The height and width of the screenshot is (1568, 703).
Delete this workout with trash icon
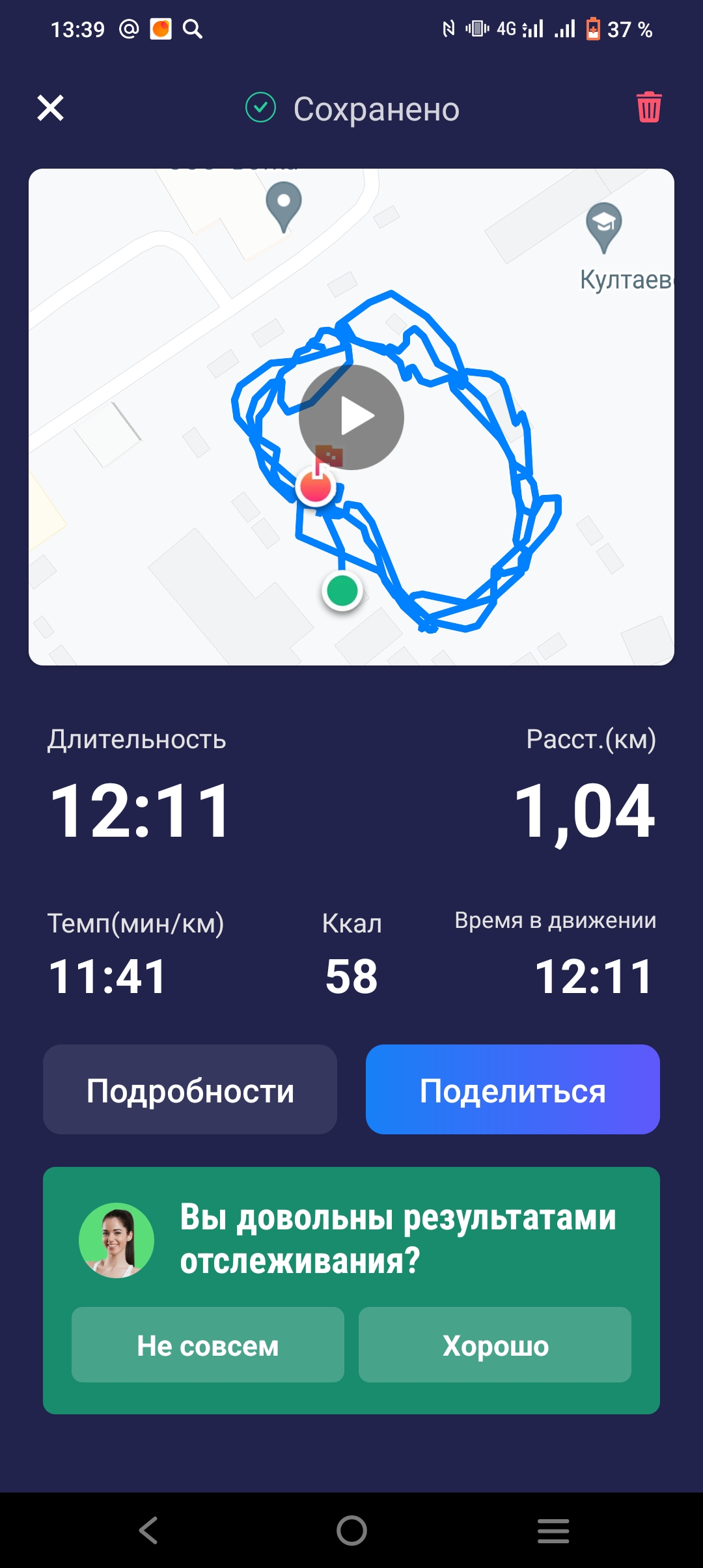coord(648,107)
